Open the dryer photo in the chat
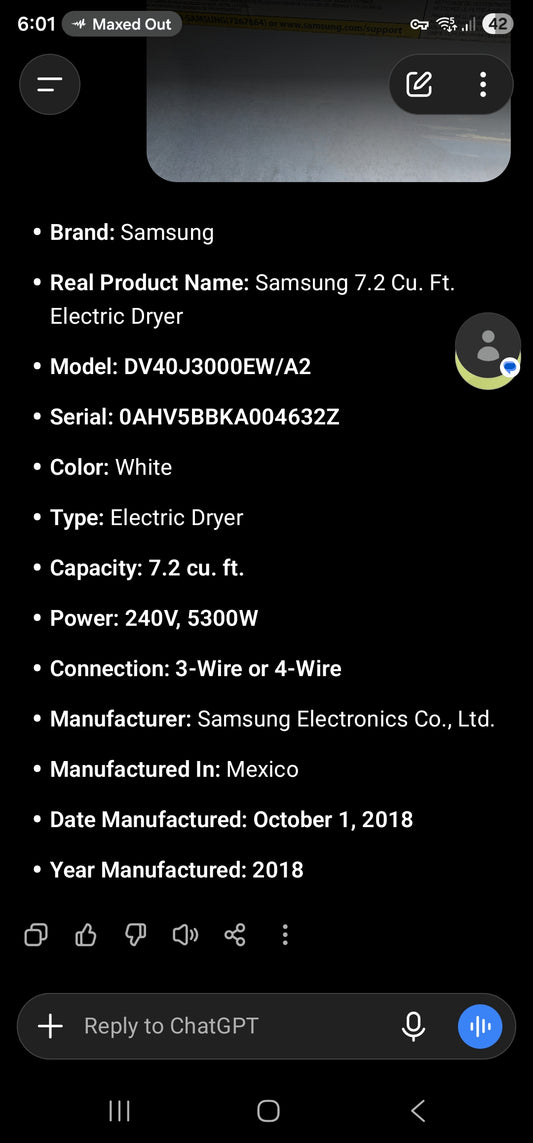533x1143 pixels. click(x=328, y=91)
